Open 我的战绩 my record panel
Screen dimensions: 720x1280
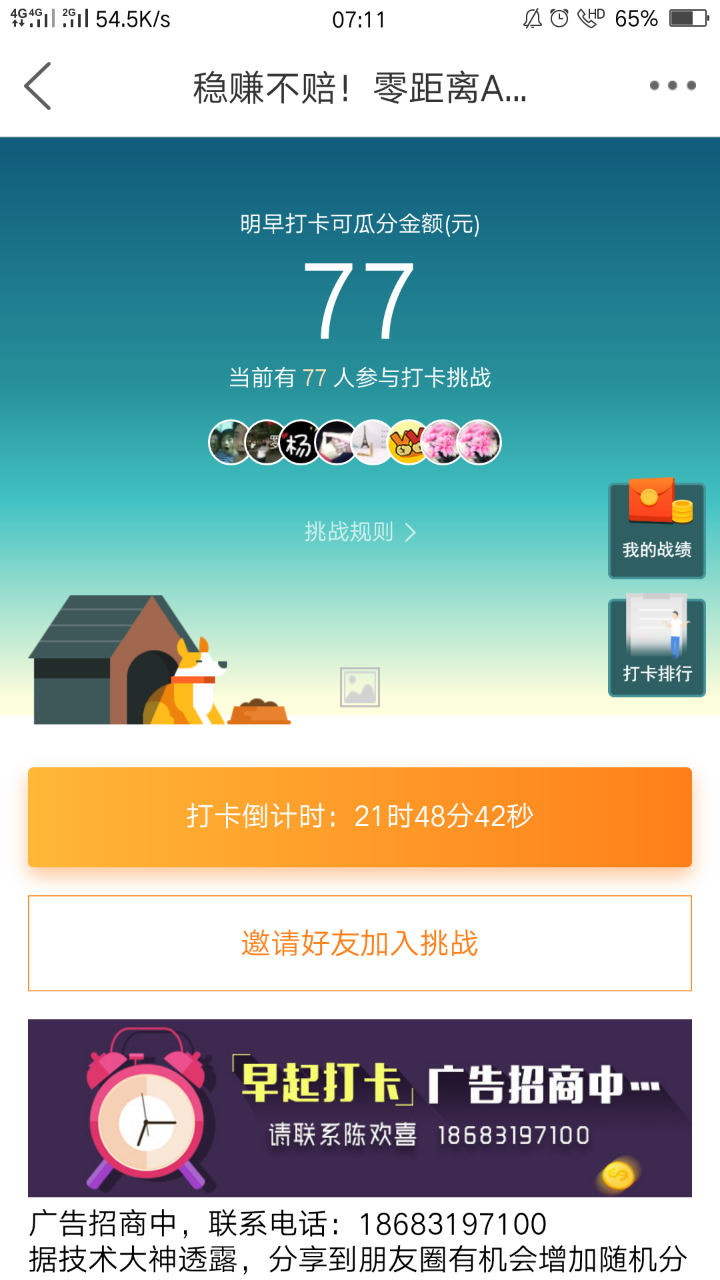point(657,531)
